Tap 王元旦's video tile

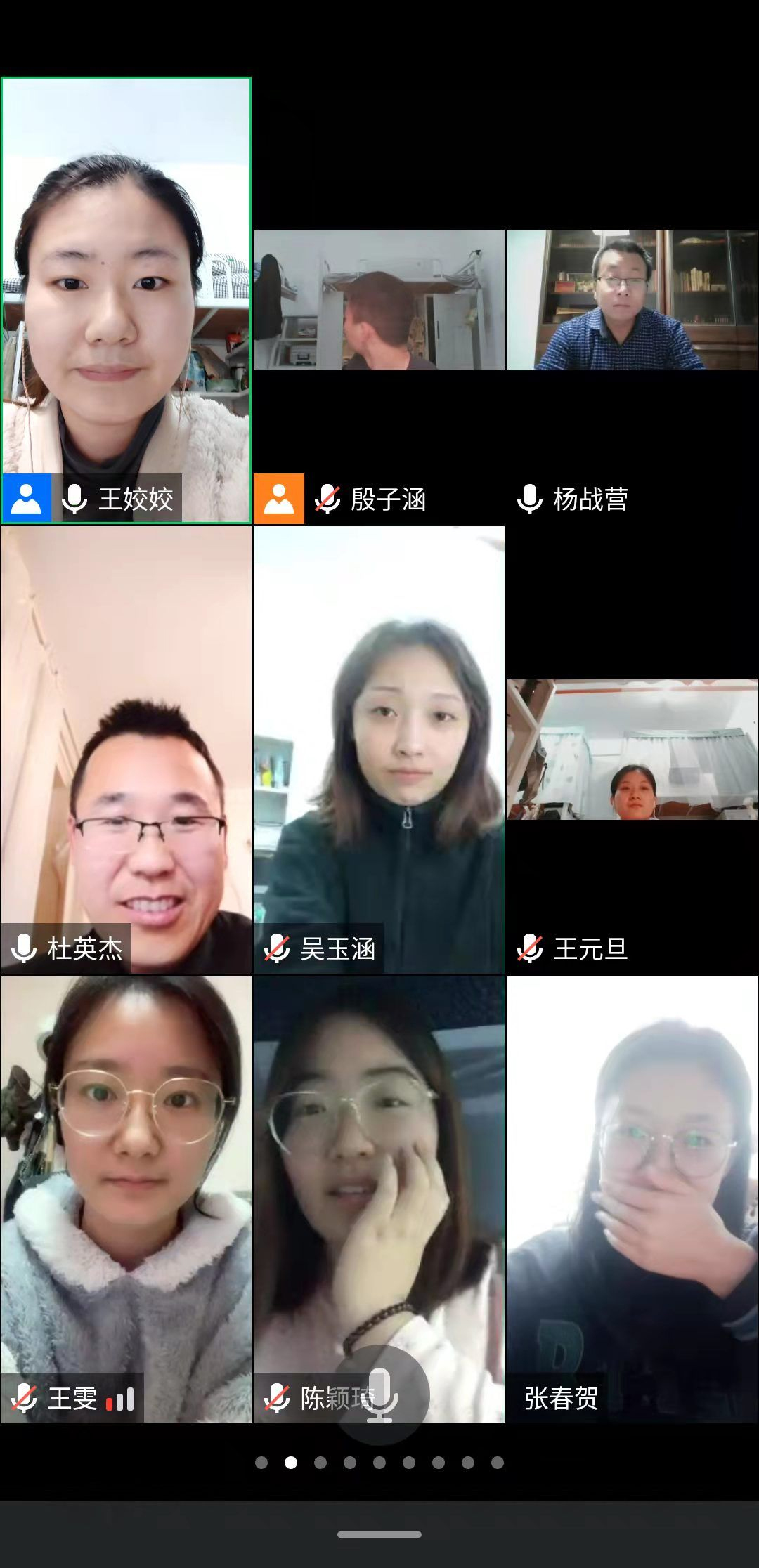coord(632,750)
